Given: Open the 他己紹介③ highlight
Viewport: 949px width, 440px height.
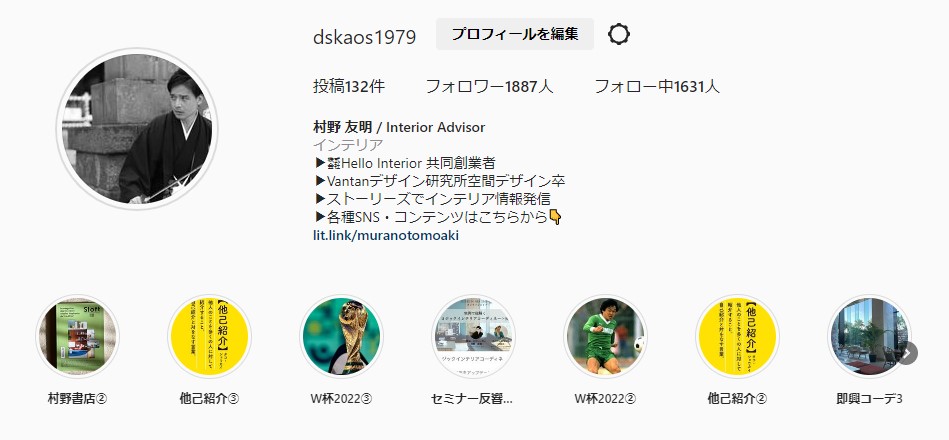Looking at the screenshot, I should (209, 336).
